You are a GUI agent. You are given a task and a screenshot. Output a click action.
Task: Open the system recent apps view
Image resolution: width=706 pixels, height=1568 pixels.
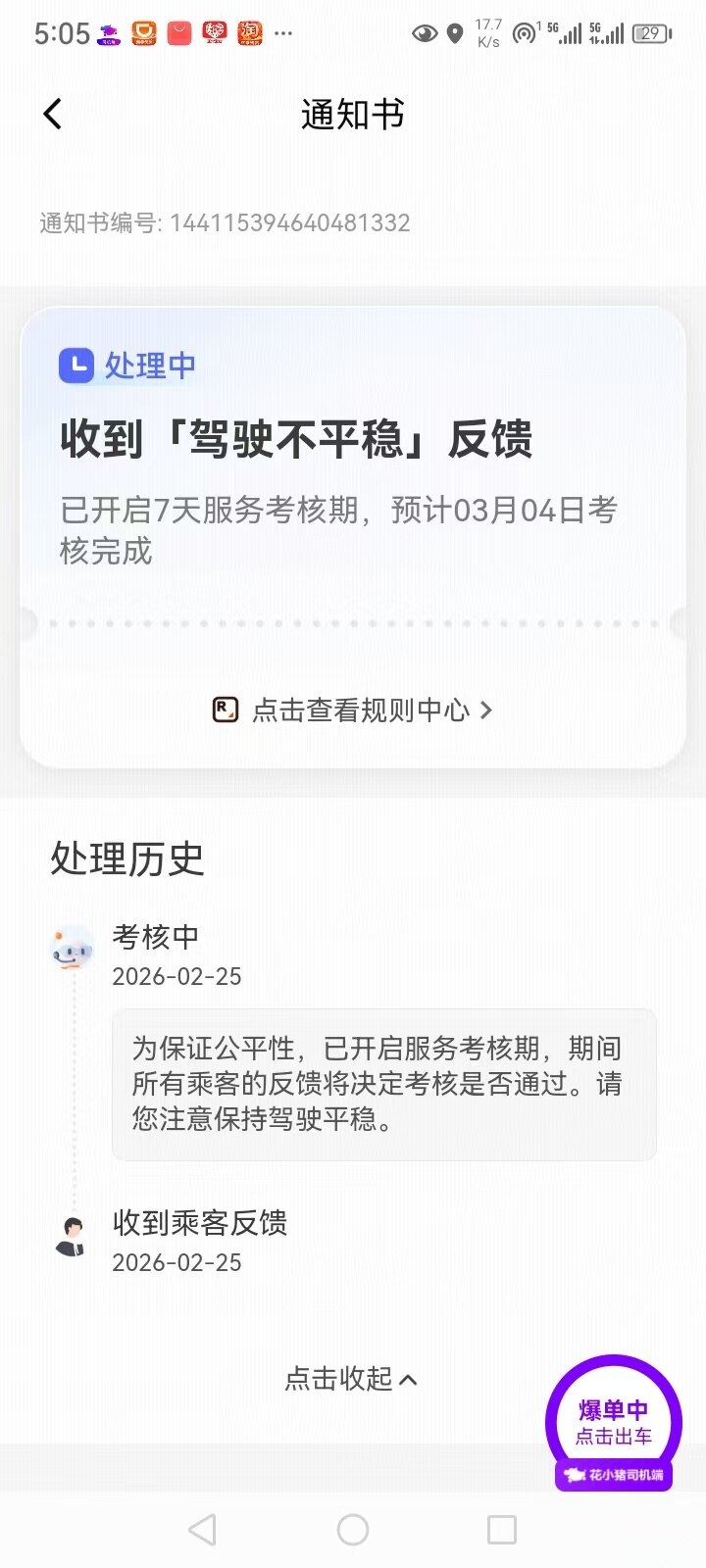pyautogui.click(x=502, y=1530)
